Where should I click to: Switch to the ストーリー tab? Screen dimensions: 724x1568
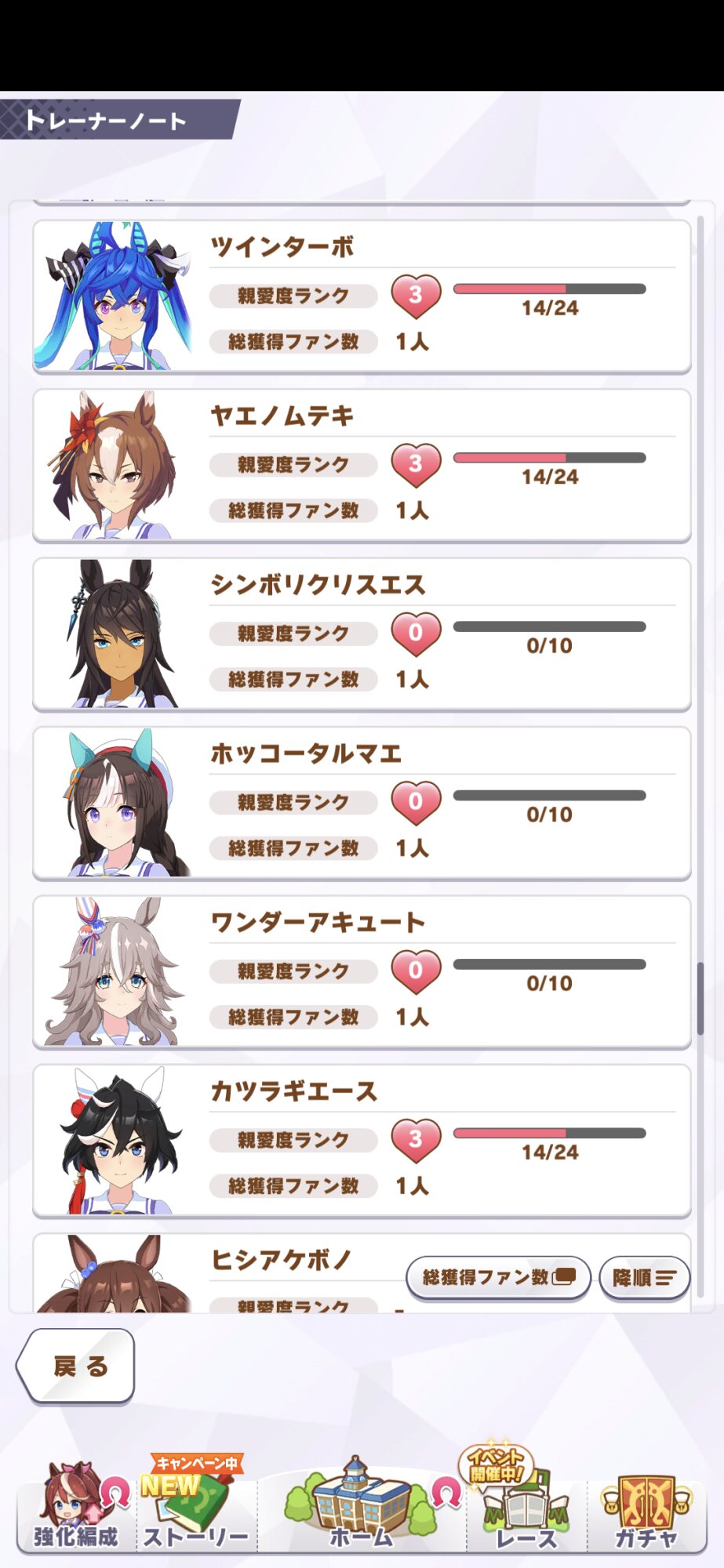coord(196,1505)
